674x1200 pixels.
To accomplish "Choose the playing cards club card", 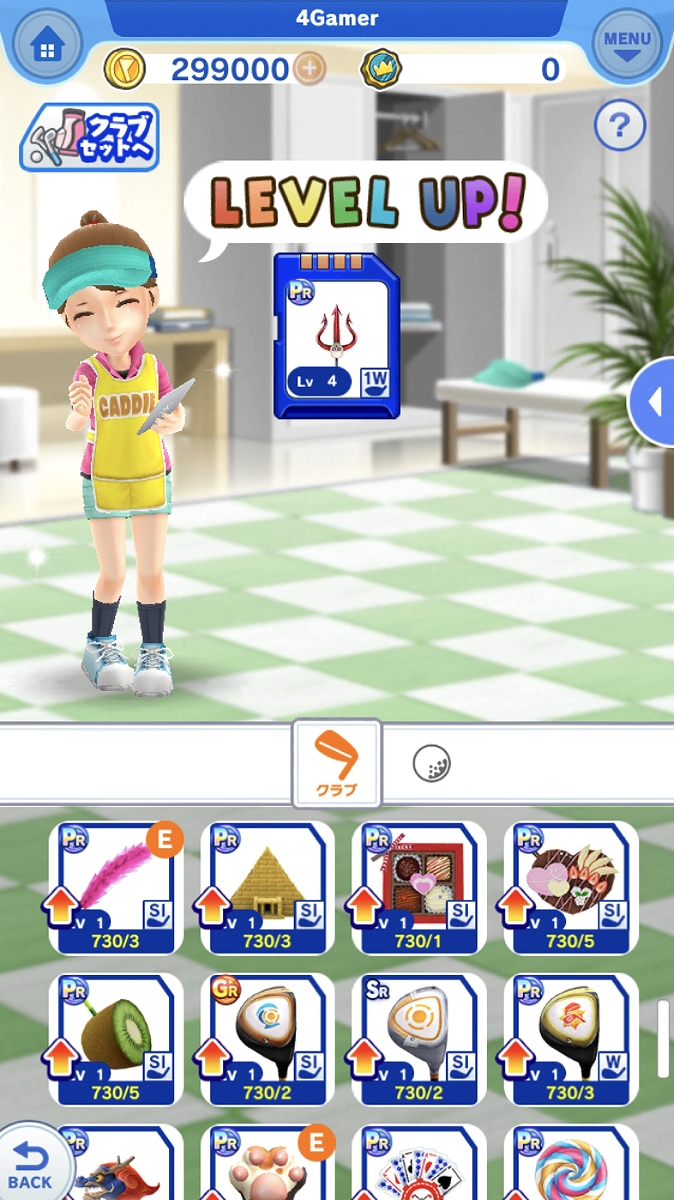I will pos(418,1165).
